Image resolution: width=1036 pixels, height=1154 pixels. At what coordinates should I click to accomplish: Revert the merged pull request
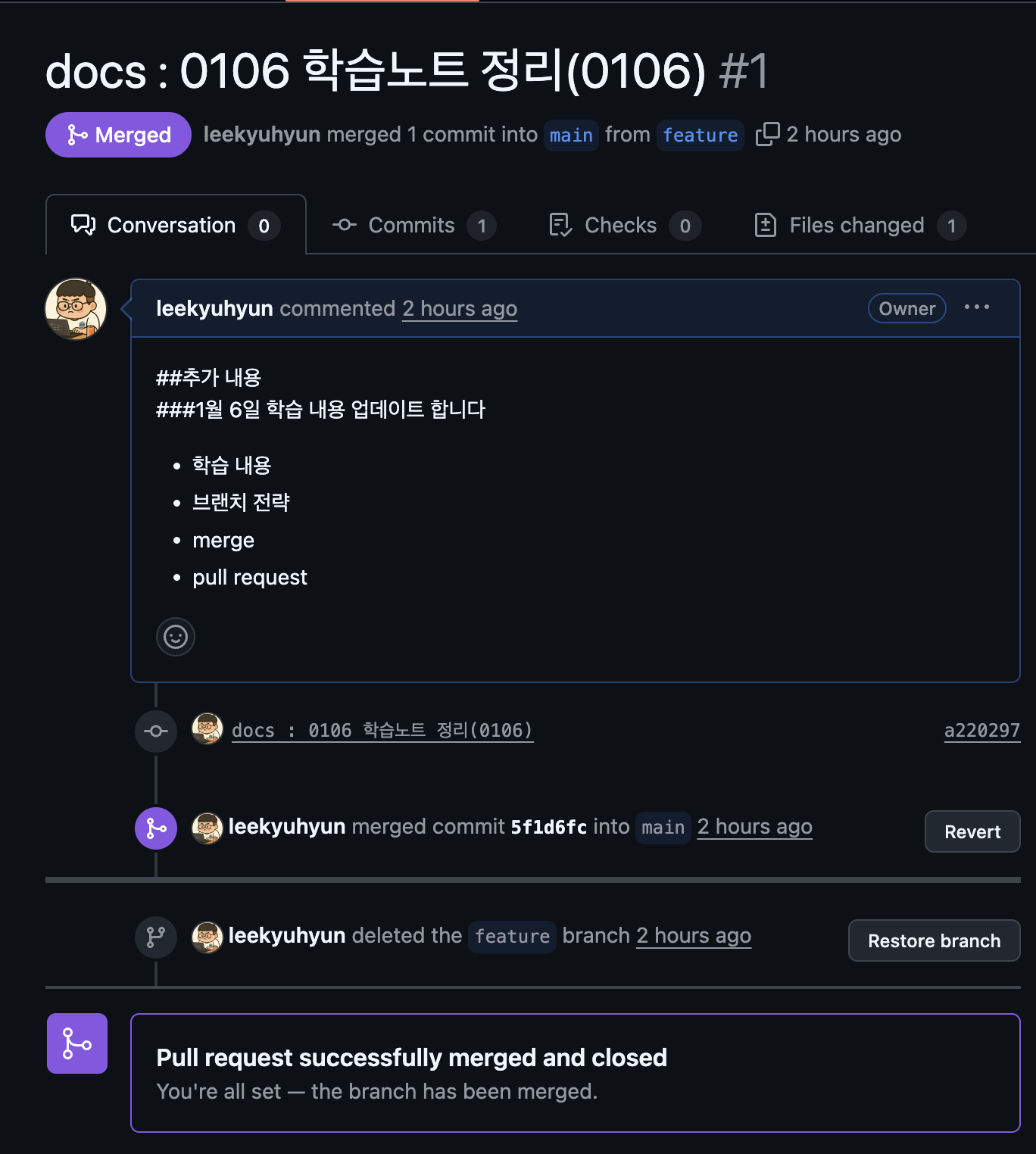[972, 831]
